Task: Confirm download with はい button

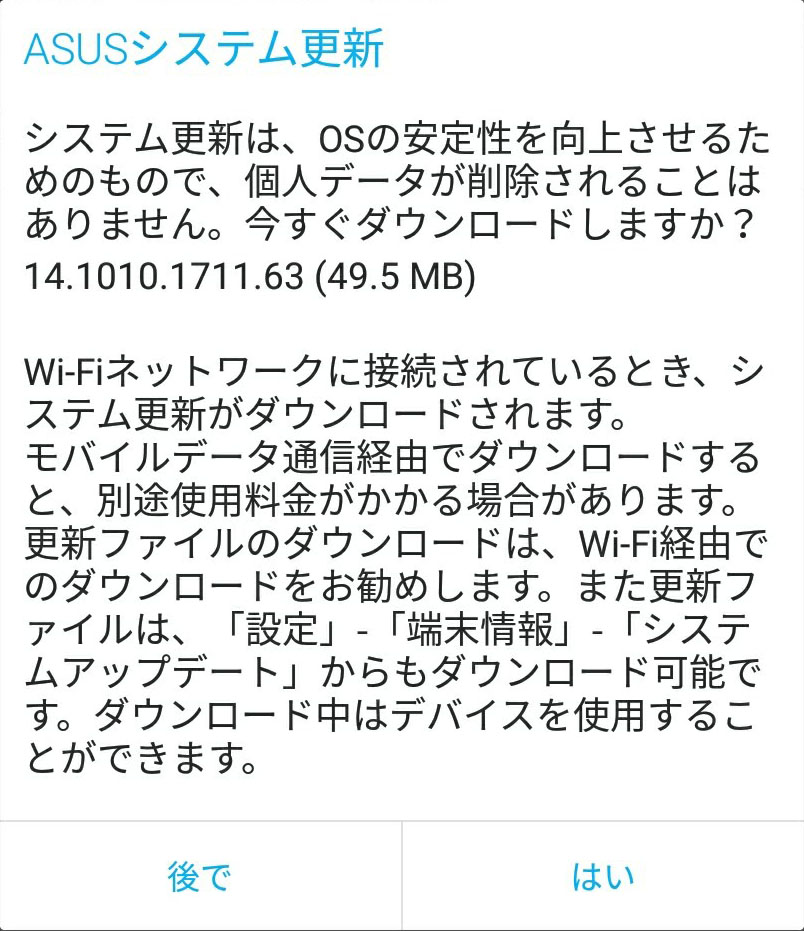Action: (603, 877)
